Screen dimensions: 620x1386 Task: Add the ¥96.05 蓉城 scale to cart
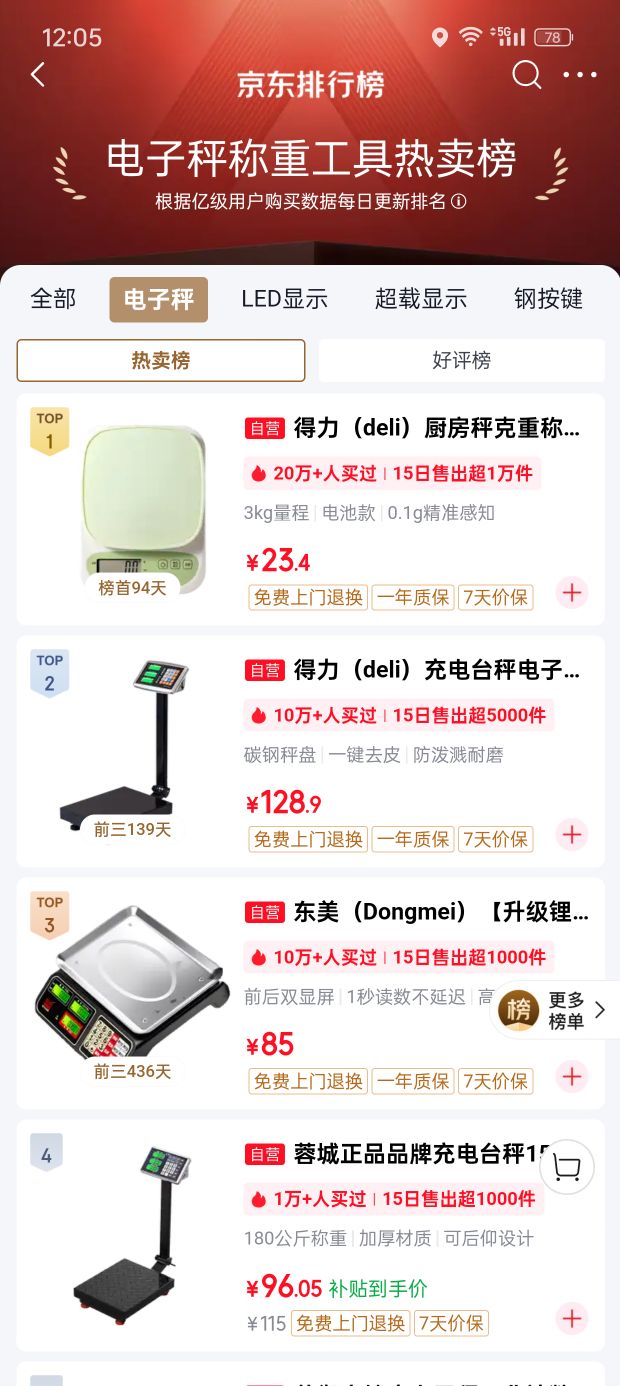pyautogui.click(x=572, y=1319)
